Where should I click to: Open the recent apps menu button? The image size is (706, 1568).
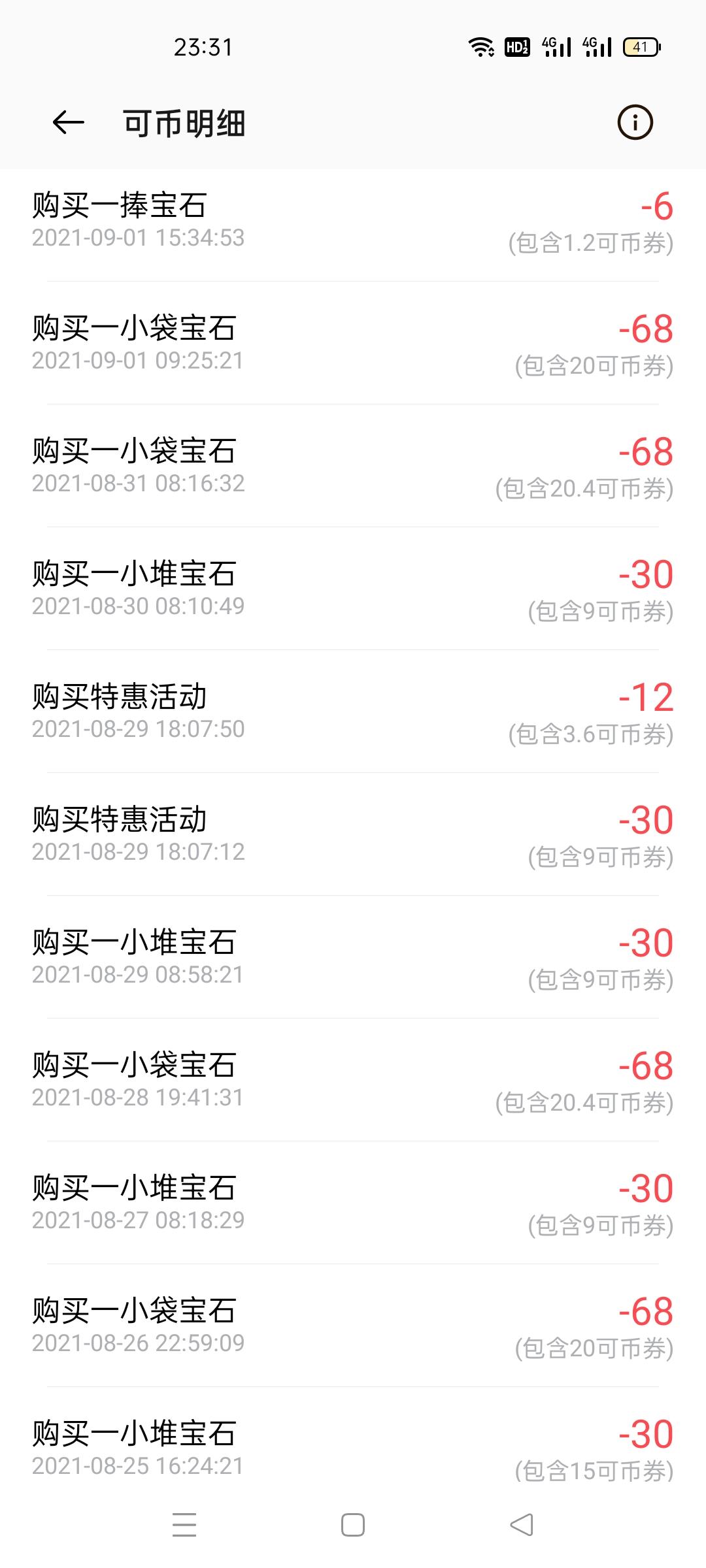[x=184, y=1525]
